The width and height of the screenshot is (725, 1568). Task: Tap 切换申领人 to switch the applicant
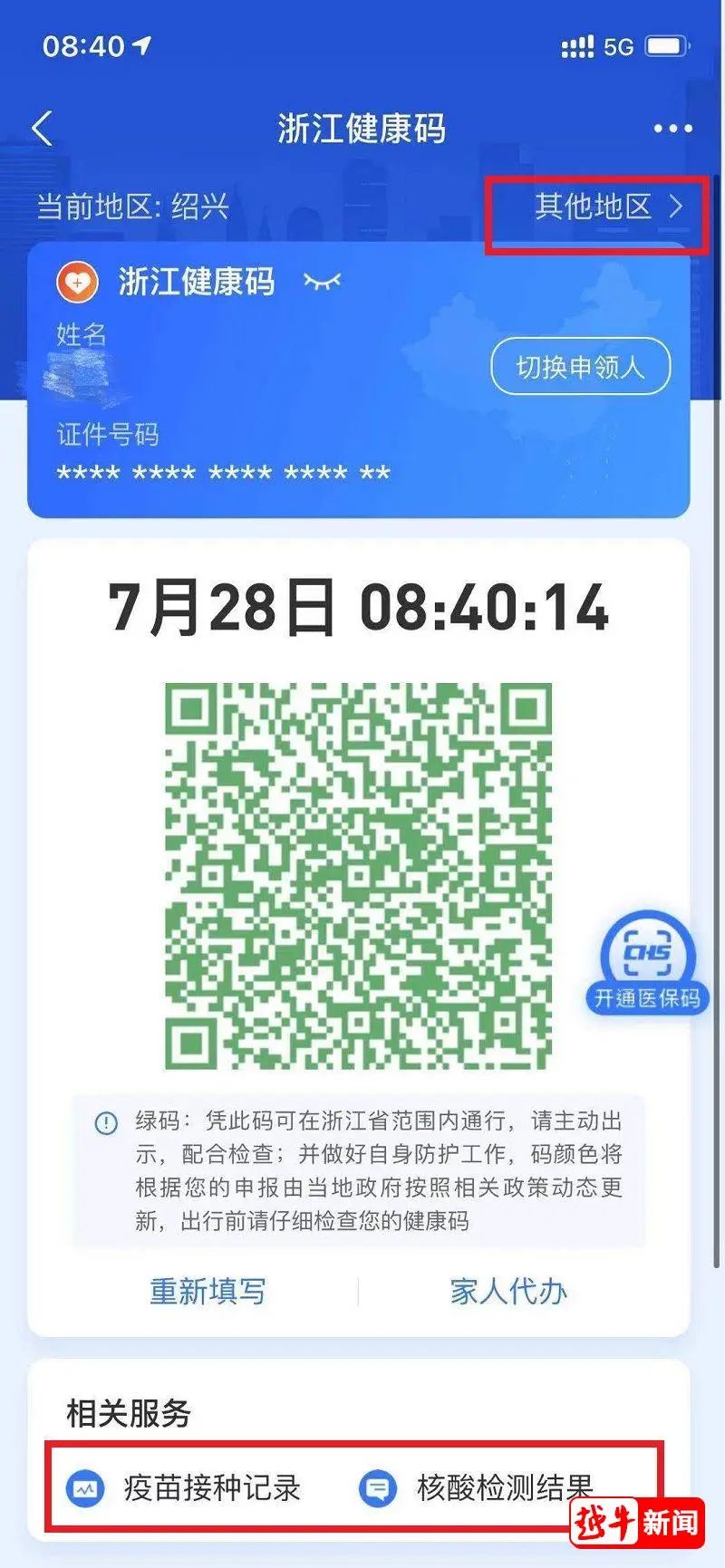coord(580,367)
